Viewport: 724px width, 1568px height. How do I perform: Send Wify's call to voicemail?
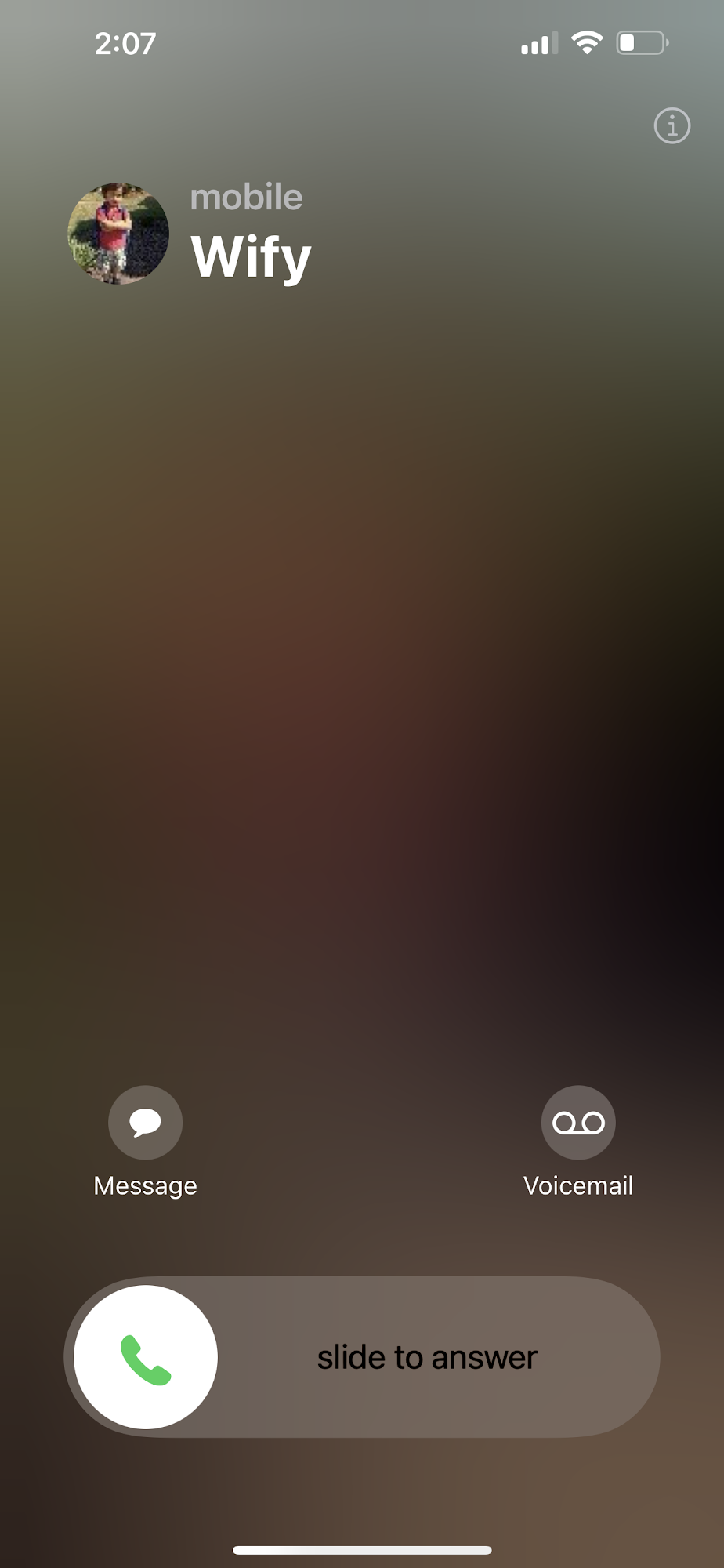[x=578, y=1123]
